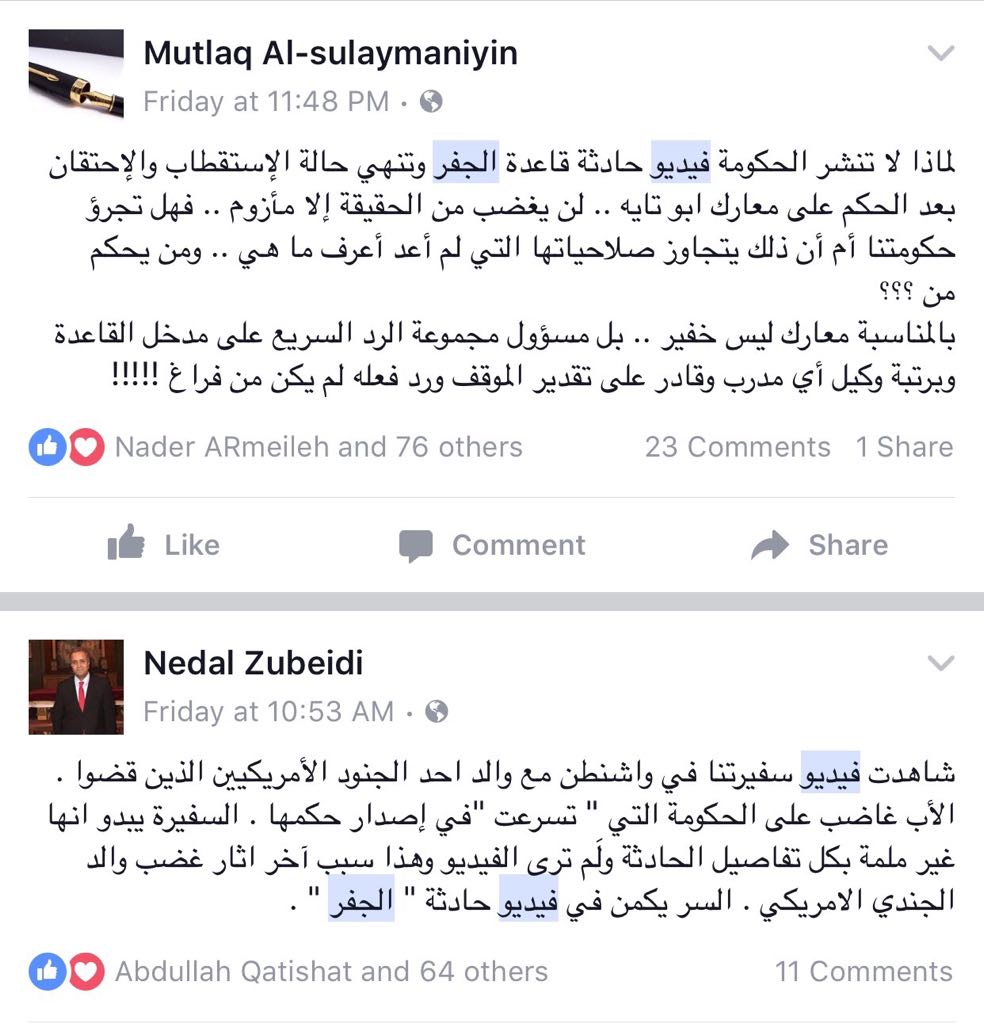Viewport: 984px width, 1024px height.
Task: View reactions from Nader ARmeileh and 76 others
Action: [318, 447]
